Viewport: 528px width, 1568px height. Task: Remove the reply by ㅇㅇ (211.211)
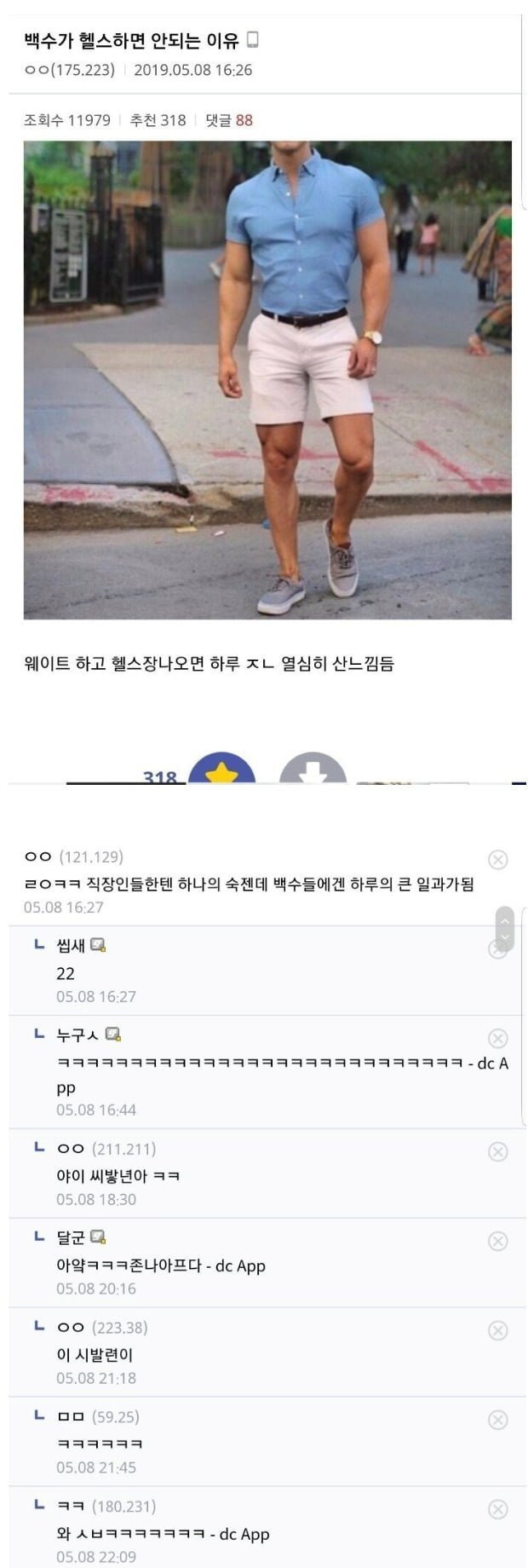[x=497, y=1151]
